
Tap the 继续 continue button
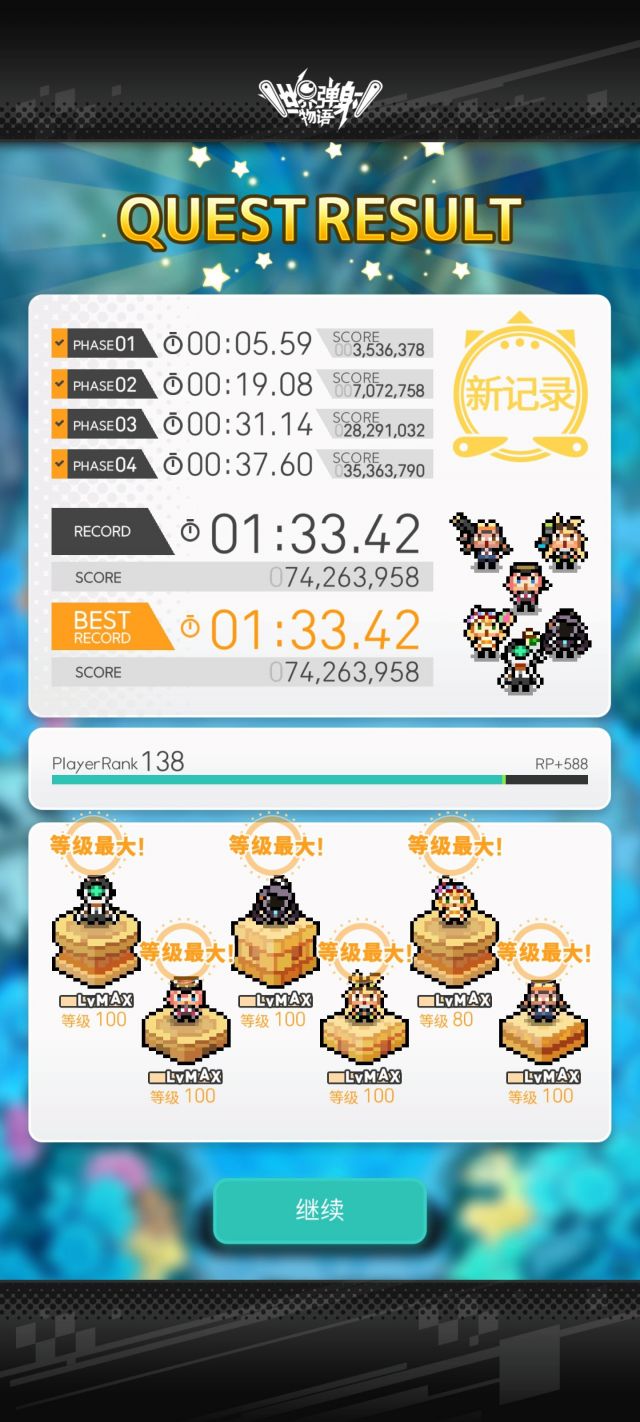coord(320,1210)
